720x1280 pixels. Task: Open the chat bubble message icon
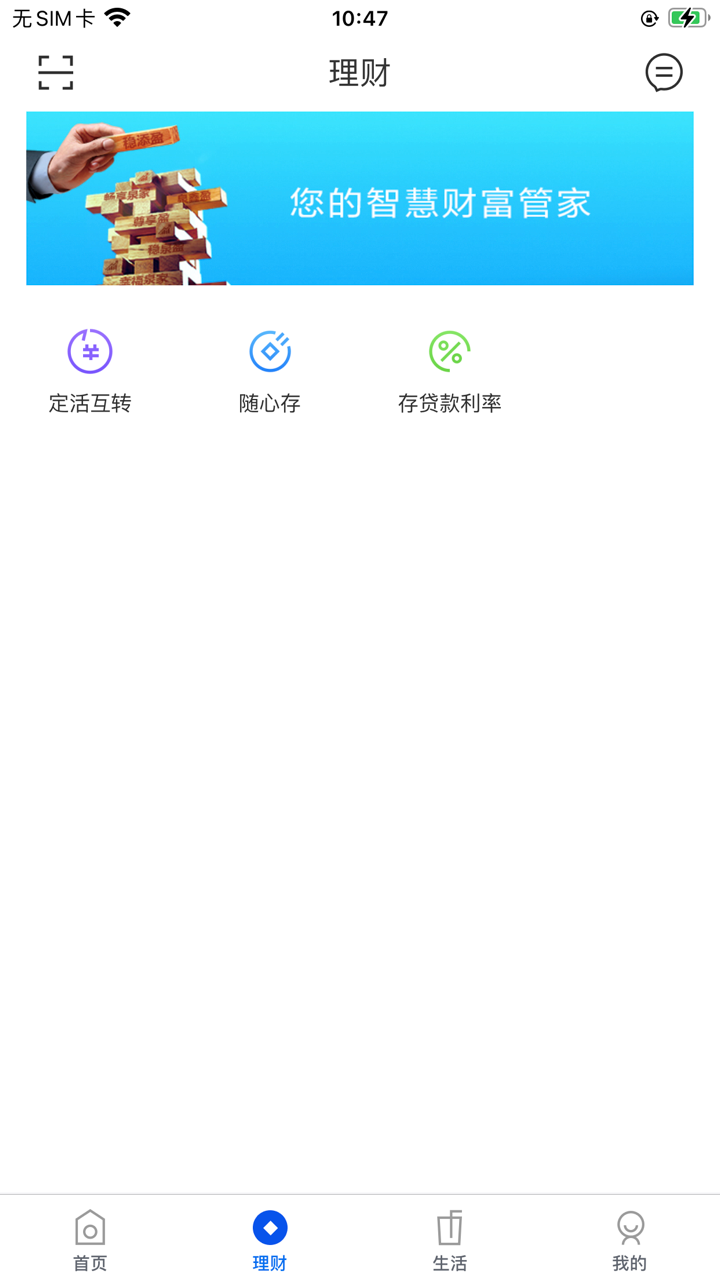(663, 73)
